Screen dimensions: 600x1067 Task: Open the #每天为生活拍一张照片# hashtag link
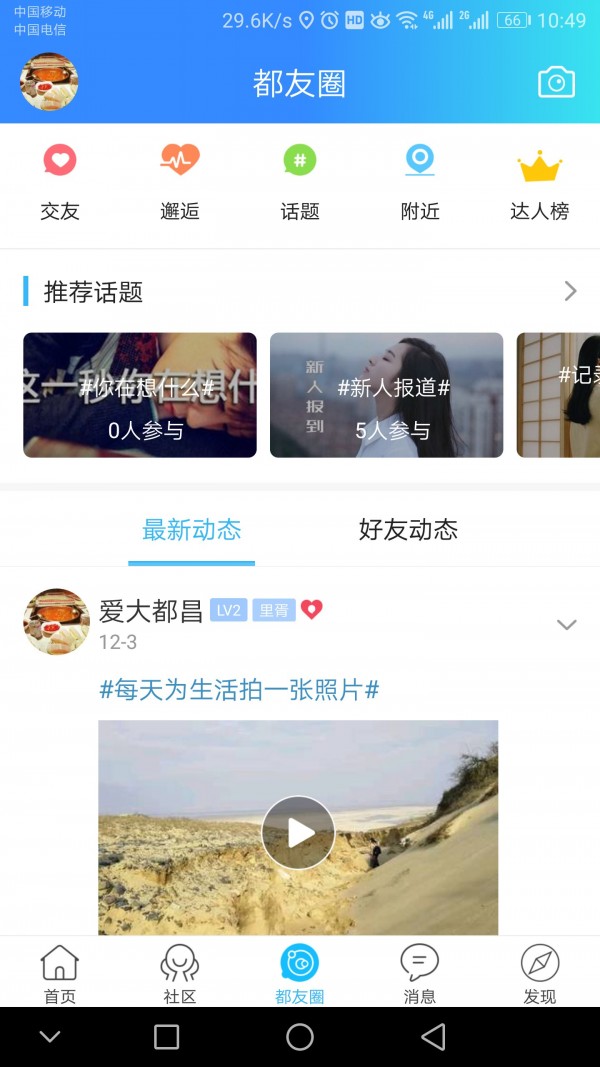(x=239, y=689)
